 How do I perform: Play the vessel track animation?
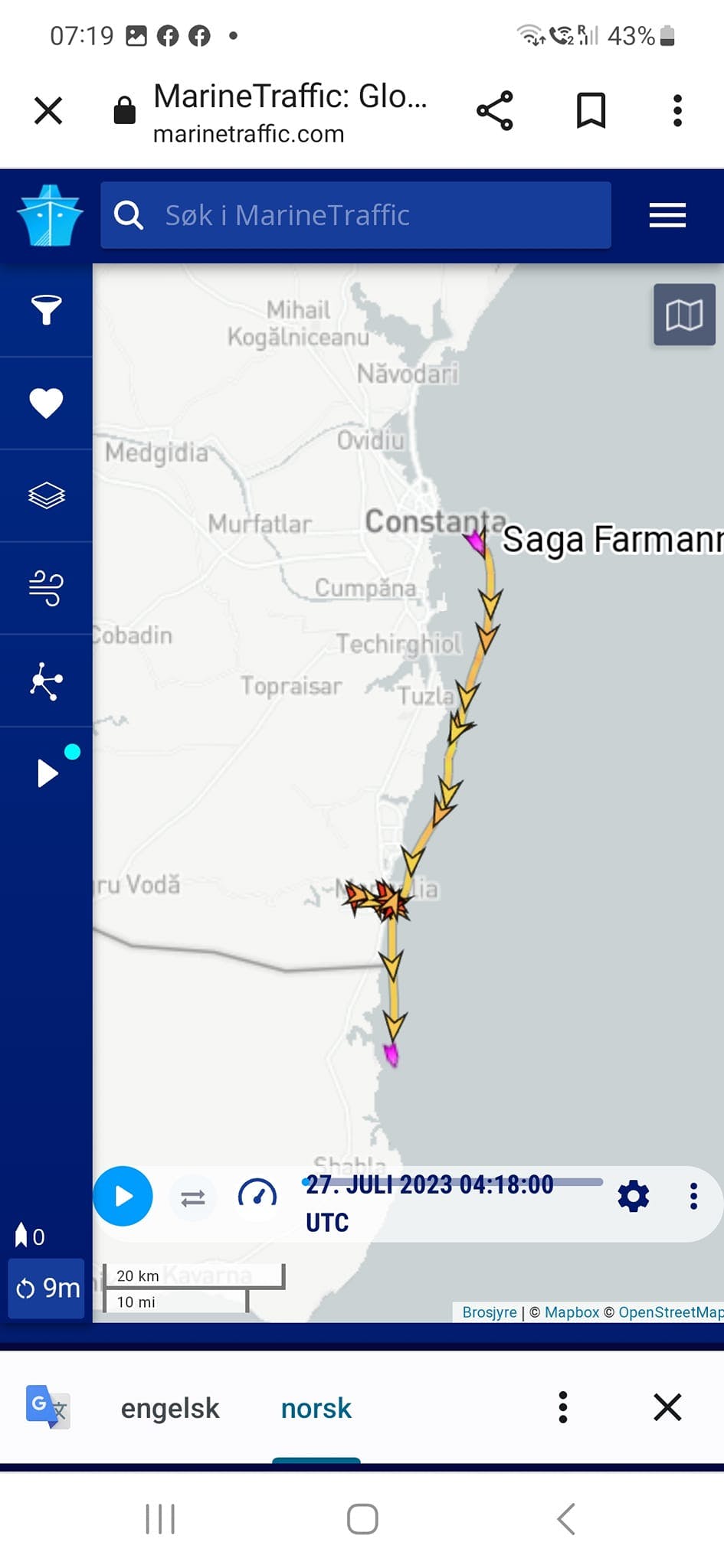[x=123, y=1196]
